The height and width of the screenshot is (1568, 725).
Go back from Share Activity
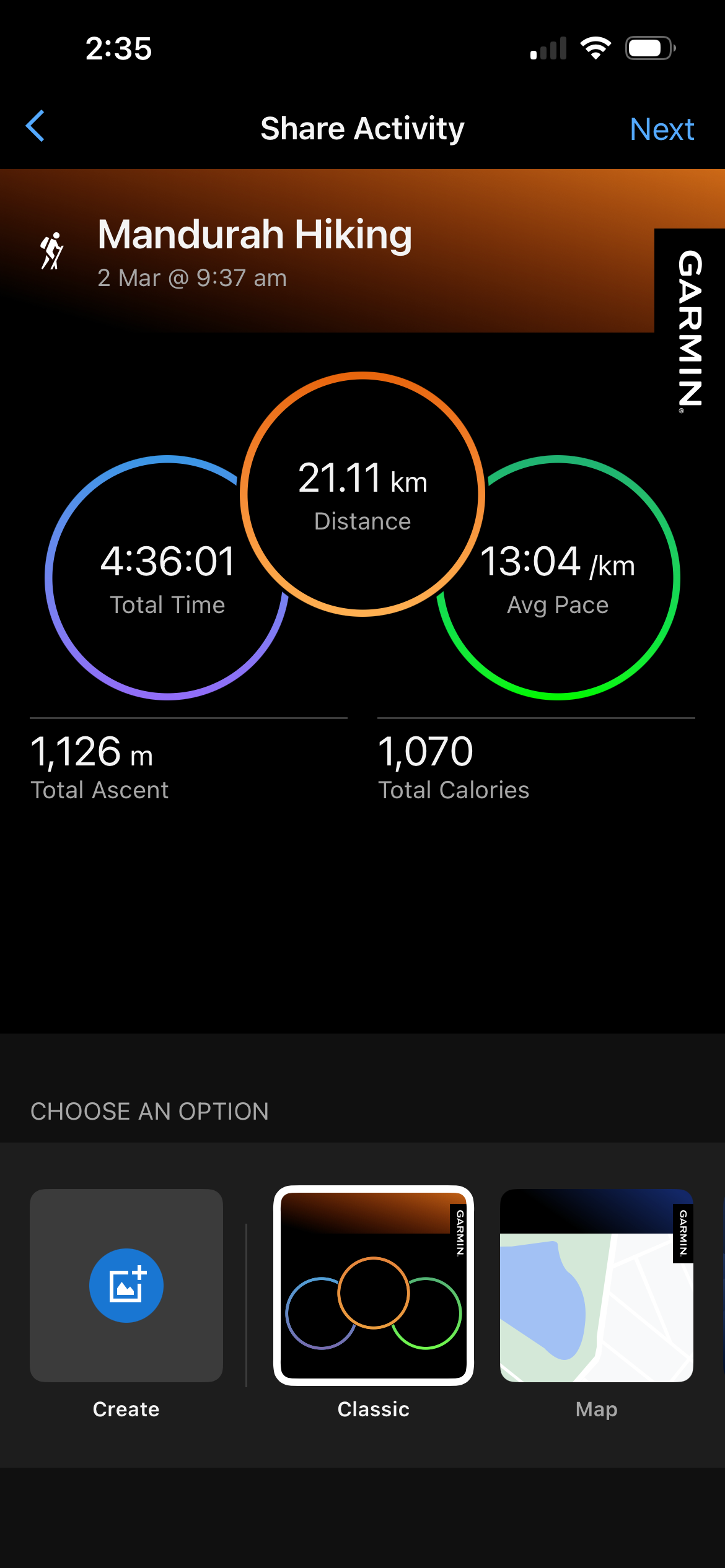[36, 127]
